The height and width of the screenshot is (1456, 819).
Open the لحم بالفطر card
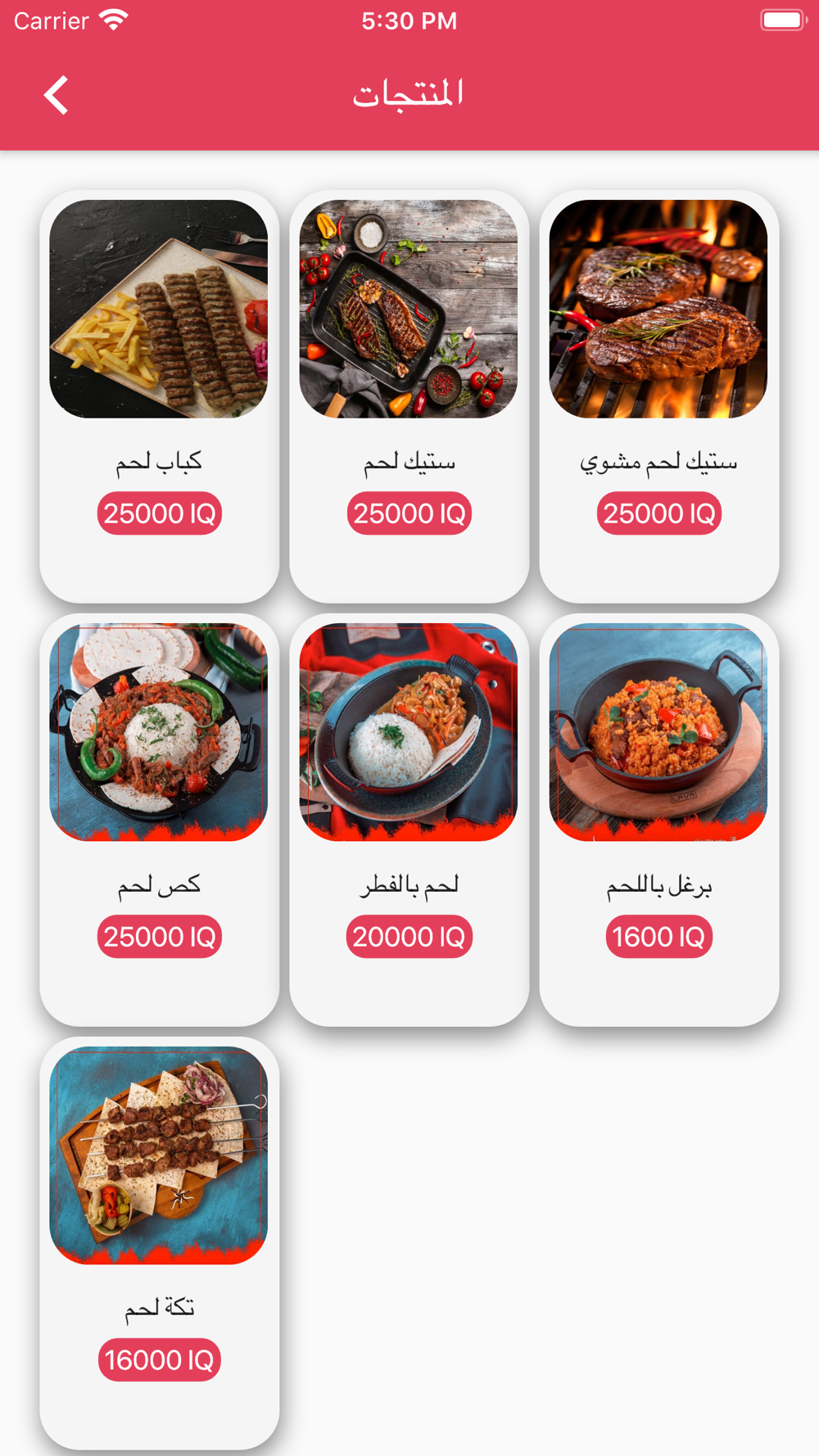point(409,819)
